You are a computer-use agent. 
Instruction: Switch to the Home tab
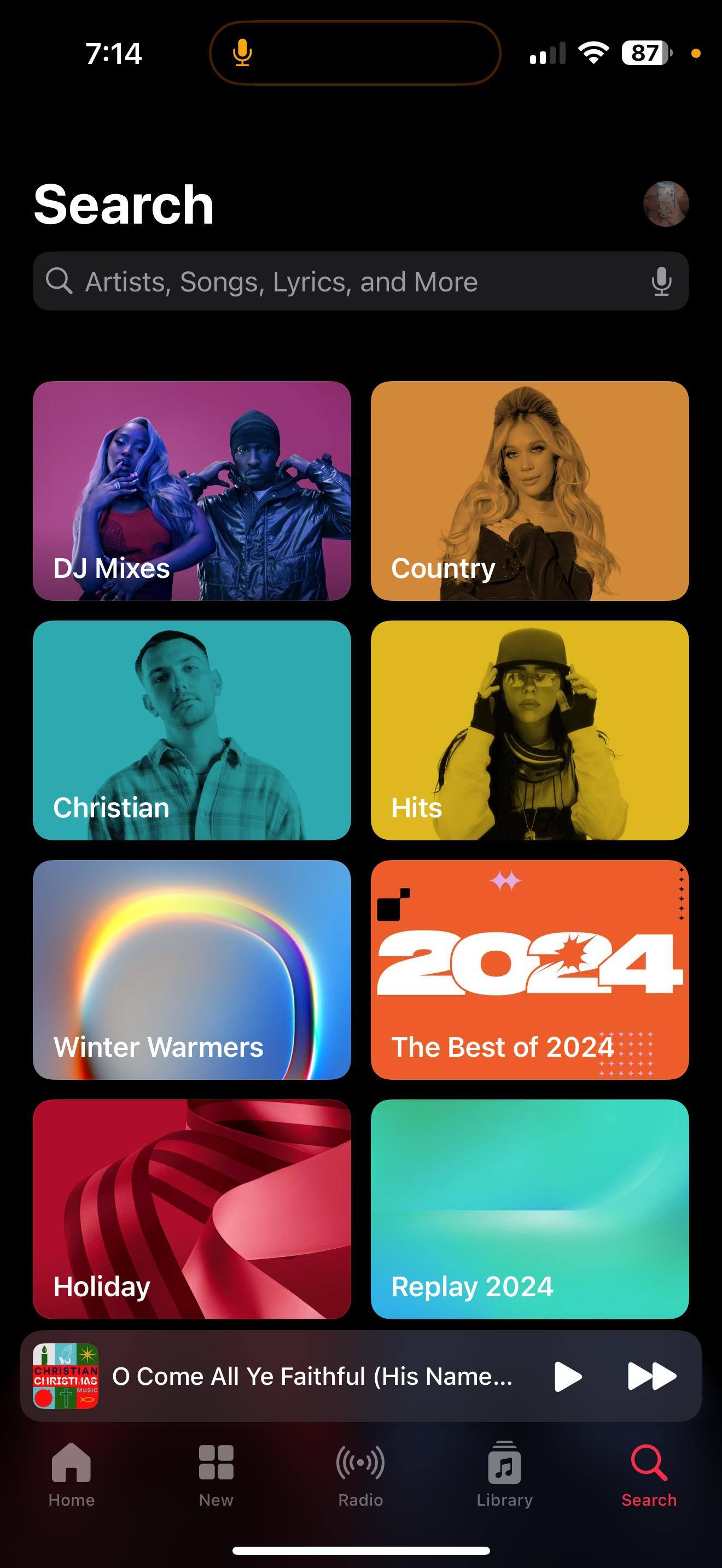tap(71, 1473)
